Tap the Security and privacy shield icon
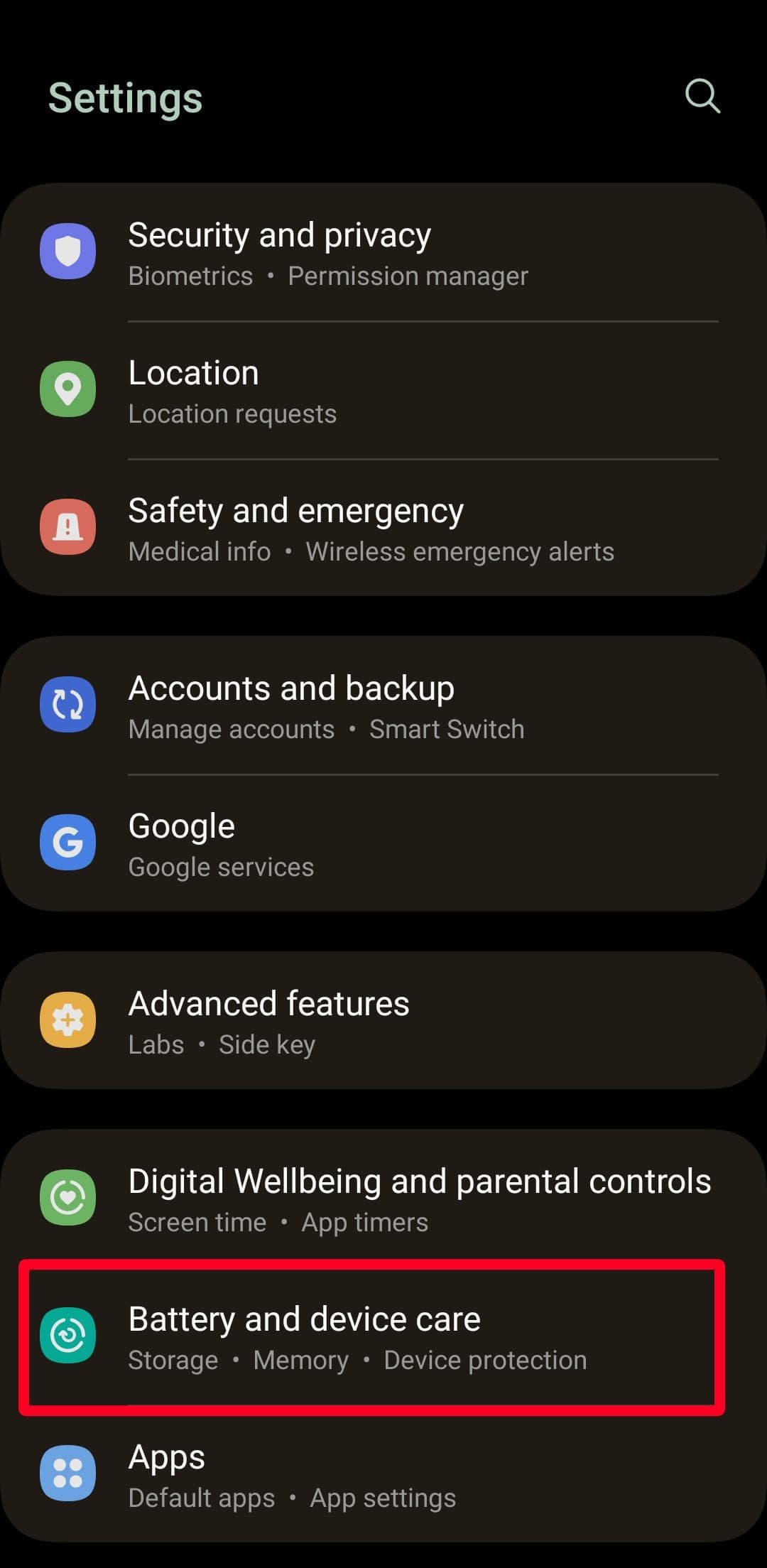 point(68,250)
